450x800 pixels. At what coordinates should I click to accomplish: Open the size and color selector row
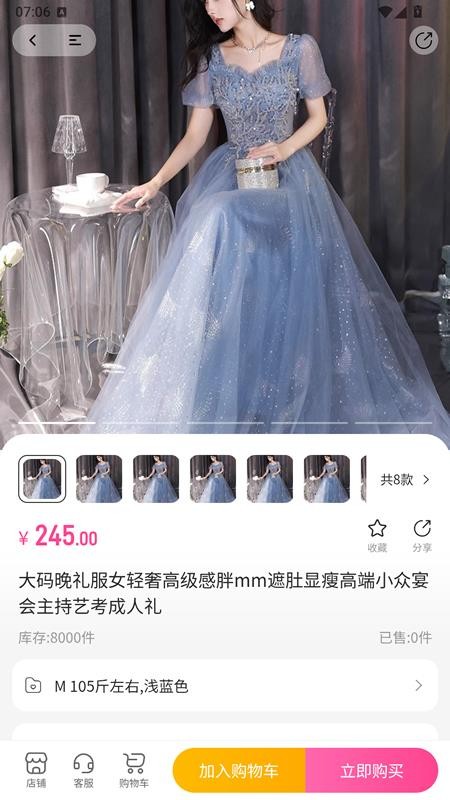(225, 686)
